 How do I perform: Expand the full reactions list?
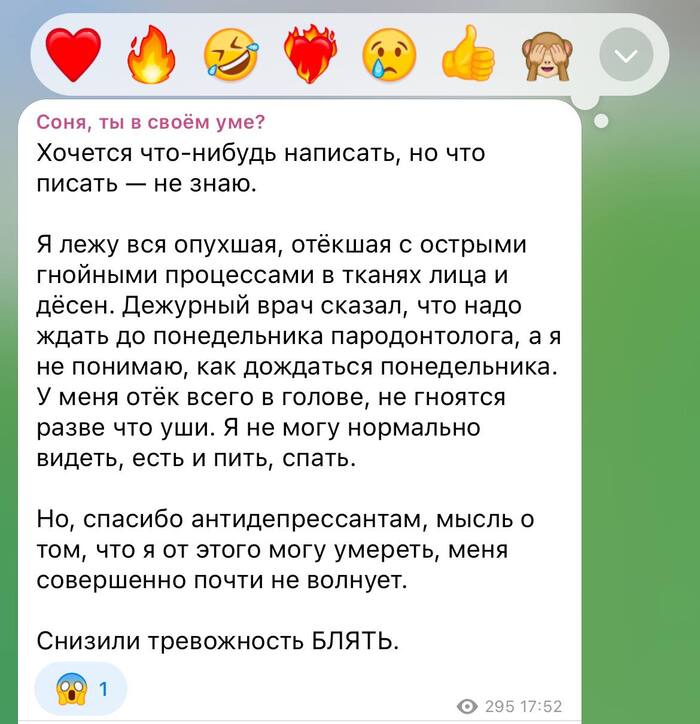click(x=626, y=55)
